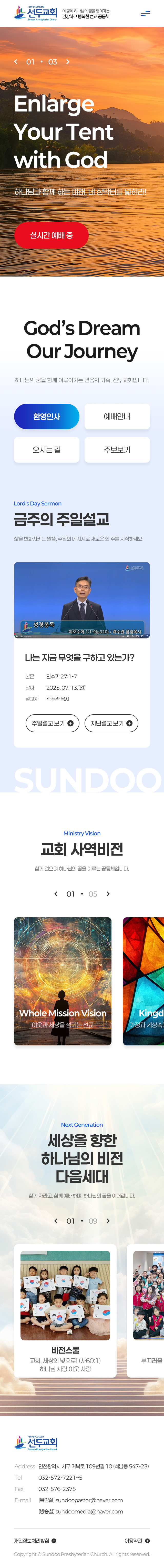Tap the Sundoo Church logo in the header
Image resolution: width=164 pixels, height=1568 pixels.
pyautogui.click(x=36, y=13)
